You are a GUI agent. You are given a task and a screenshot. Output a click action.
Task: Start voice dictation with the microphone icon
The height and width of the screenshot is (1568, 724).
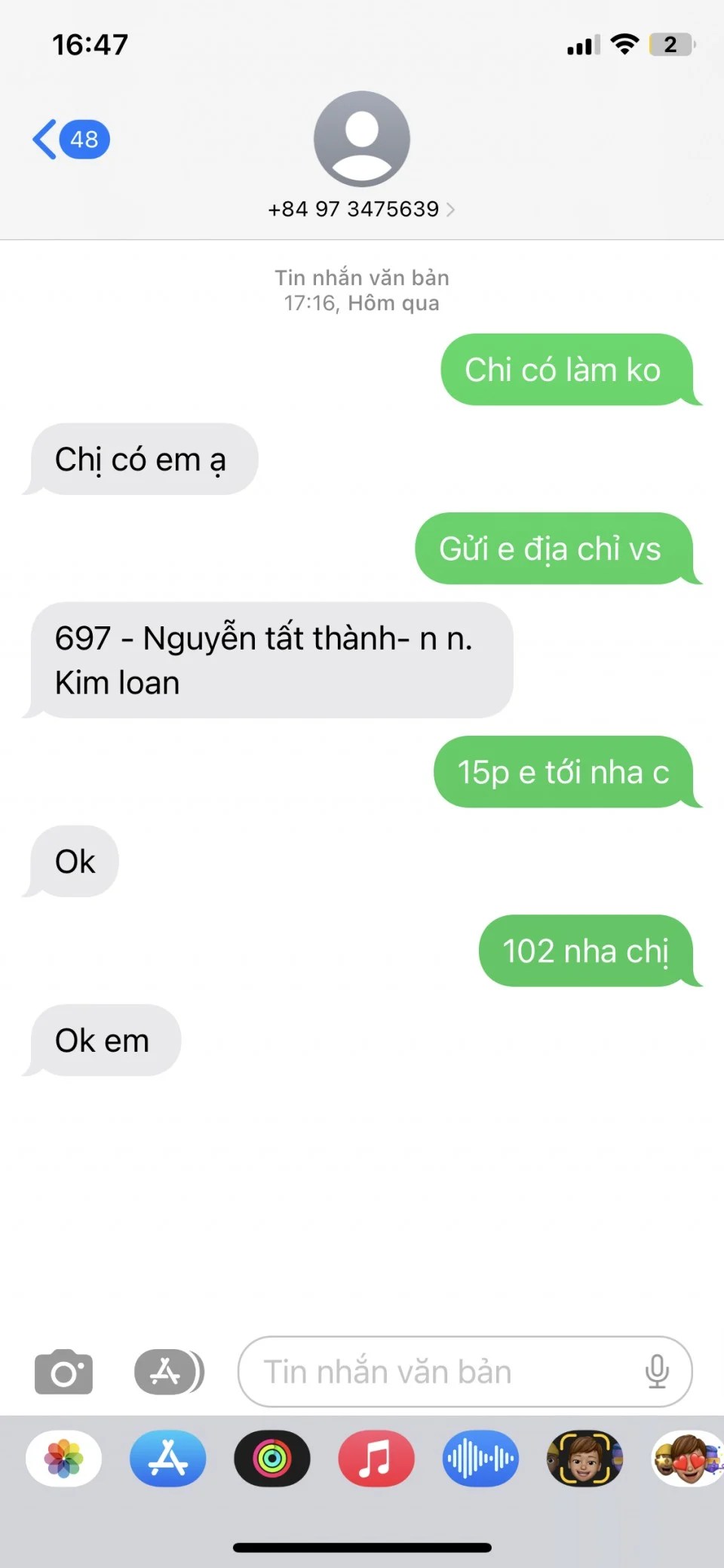pyautogui.click(x=657, y=1371)
